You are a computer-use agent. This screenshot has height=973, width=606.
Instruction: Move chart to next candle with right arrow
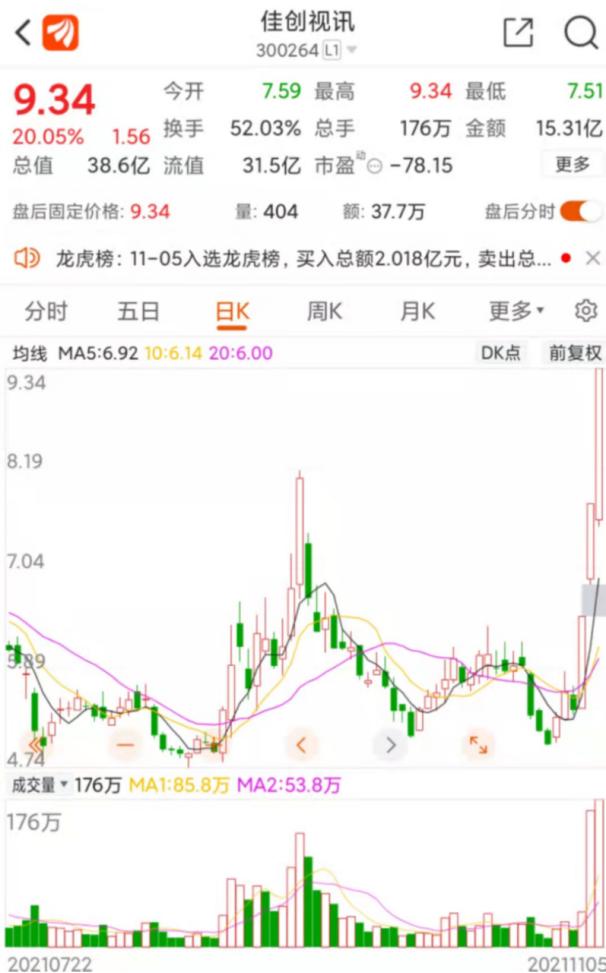click(x=391, y=745)
